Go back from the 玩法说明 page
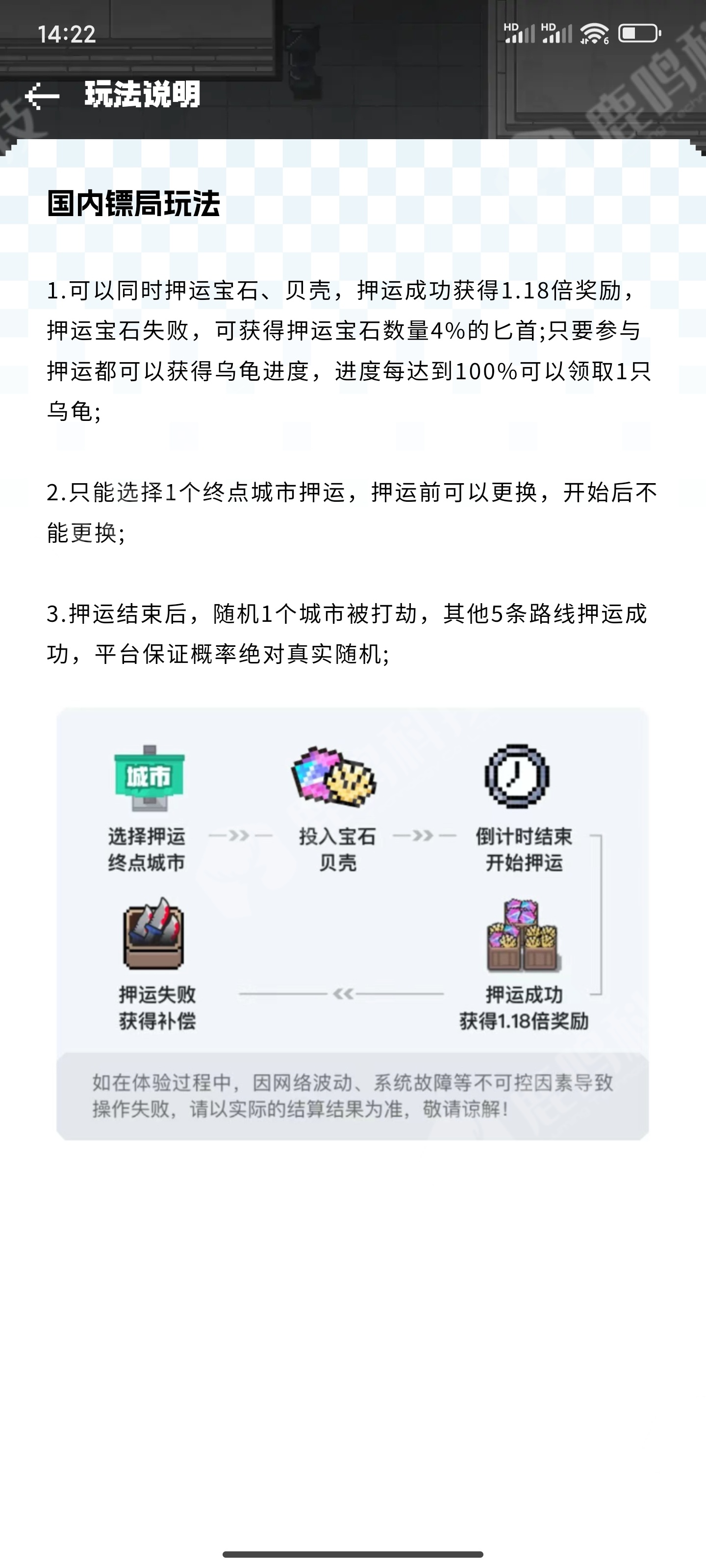This screenshot has width=706, height=1568. [41, 96]
